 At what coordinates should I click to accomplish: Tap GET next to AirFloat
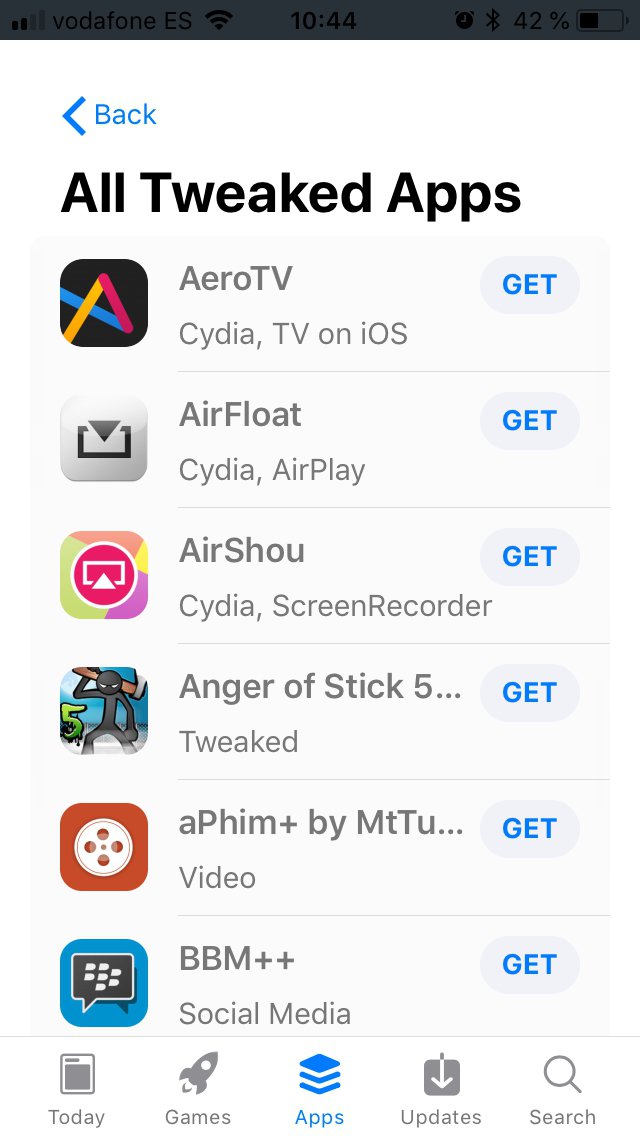(x=529, y=421)
